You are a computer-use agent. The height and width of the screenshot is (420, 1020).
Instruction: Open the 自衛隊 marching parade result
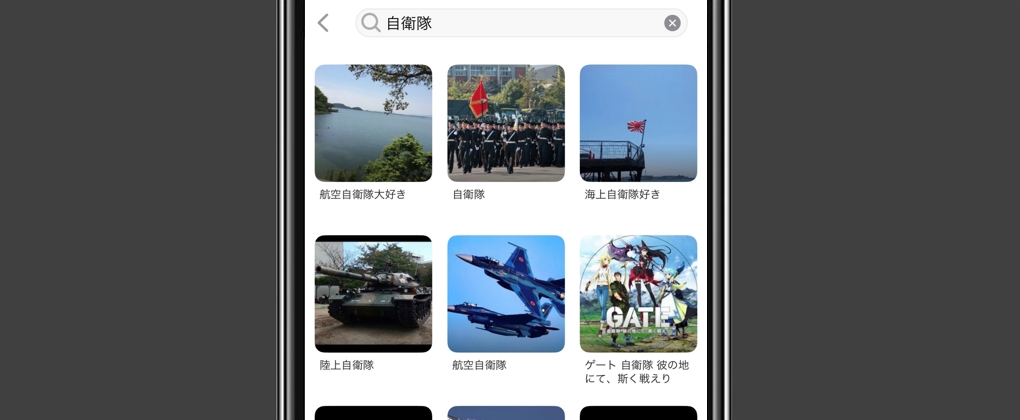(506, 123)
